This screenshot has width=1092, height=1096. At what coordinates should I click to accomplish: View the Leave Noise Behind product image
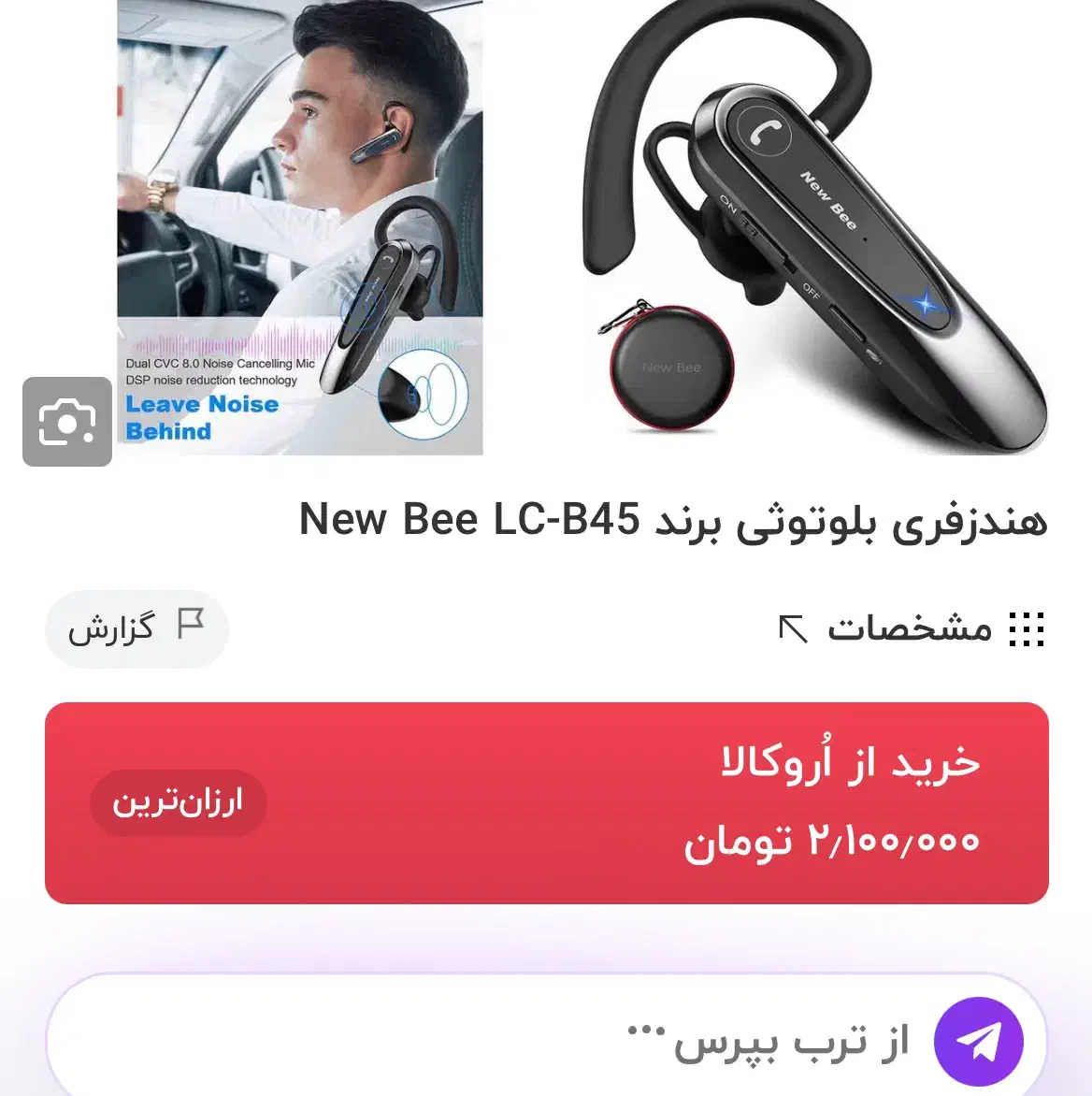(x=299, y=229)
